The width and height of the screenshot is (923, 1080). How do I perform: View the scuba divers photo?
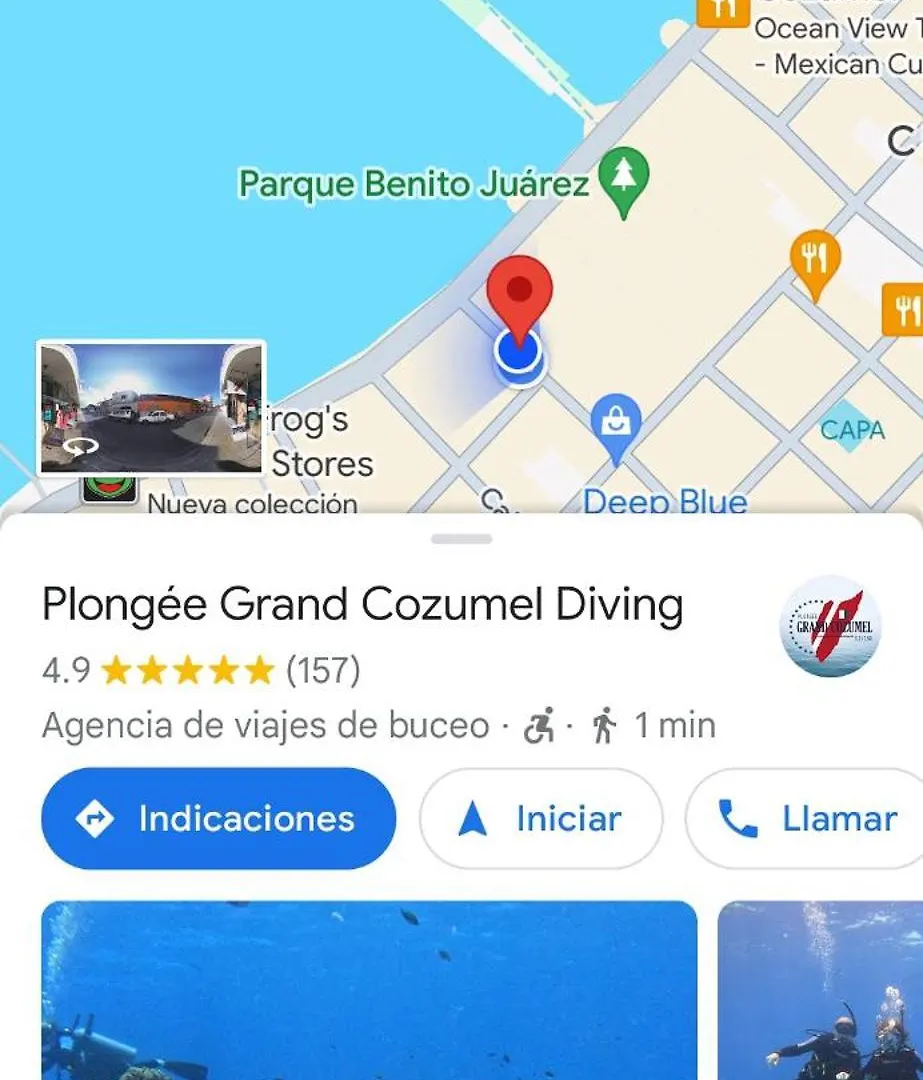(820, 990)
